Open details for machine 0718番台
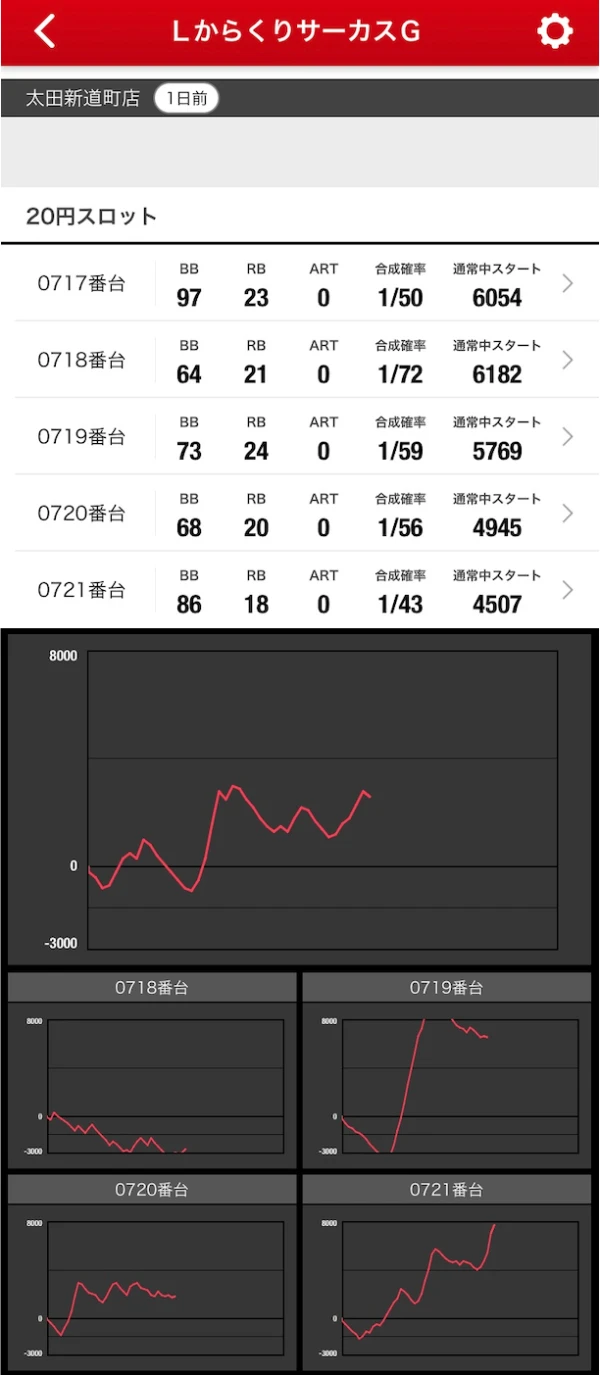The width and height of the screenshot is (600, 1375). click(300, 361)
